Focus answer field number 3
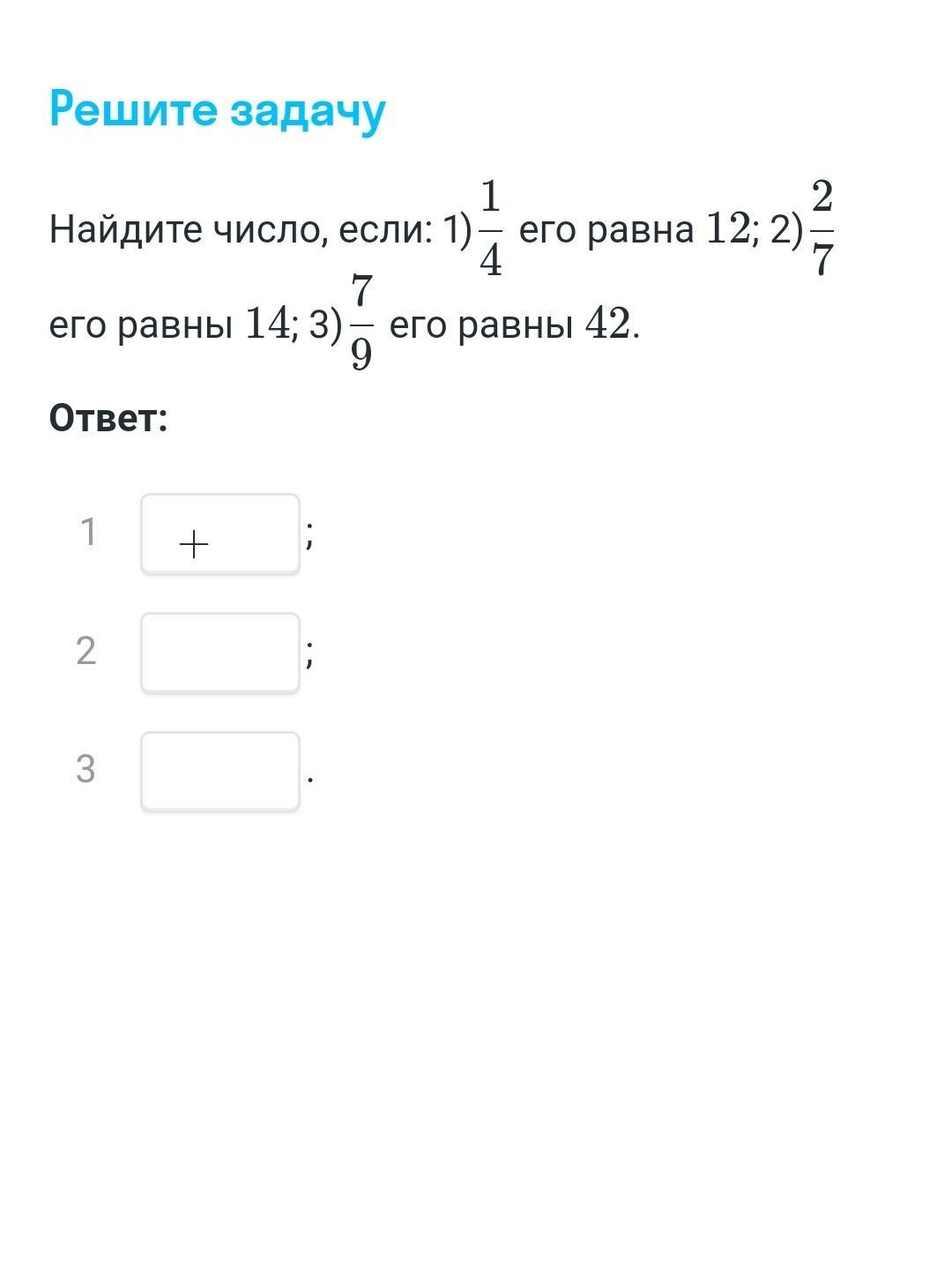Image resolution: width=952 pixels, height=1277 pixels. click(x=220, y=771)
